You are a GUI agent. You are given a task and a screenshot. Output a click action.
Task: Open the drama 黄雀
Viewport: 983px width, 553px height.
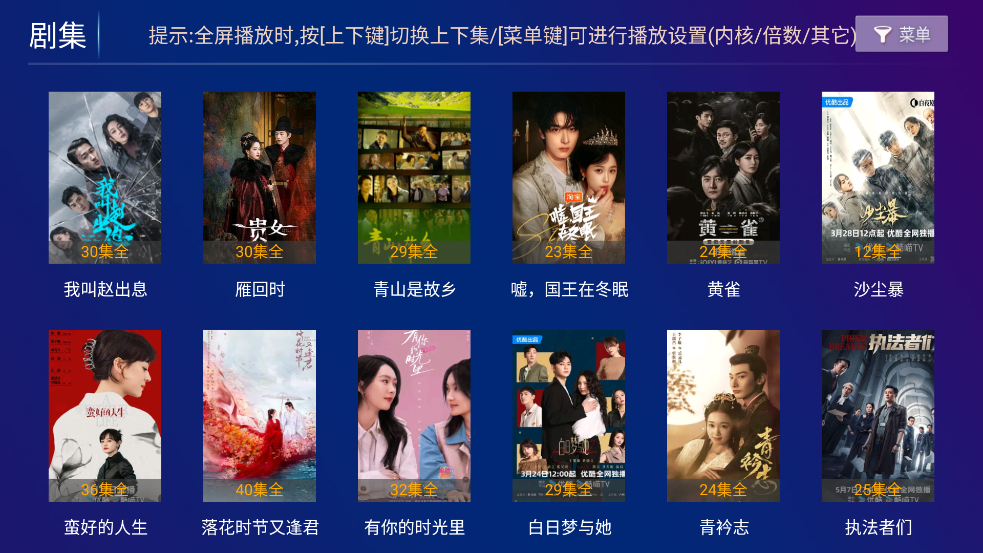(723, 178)
